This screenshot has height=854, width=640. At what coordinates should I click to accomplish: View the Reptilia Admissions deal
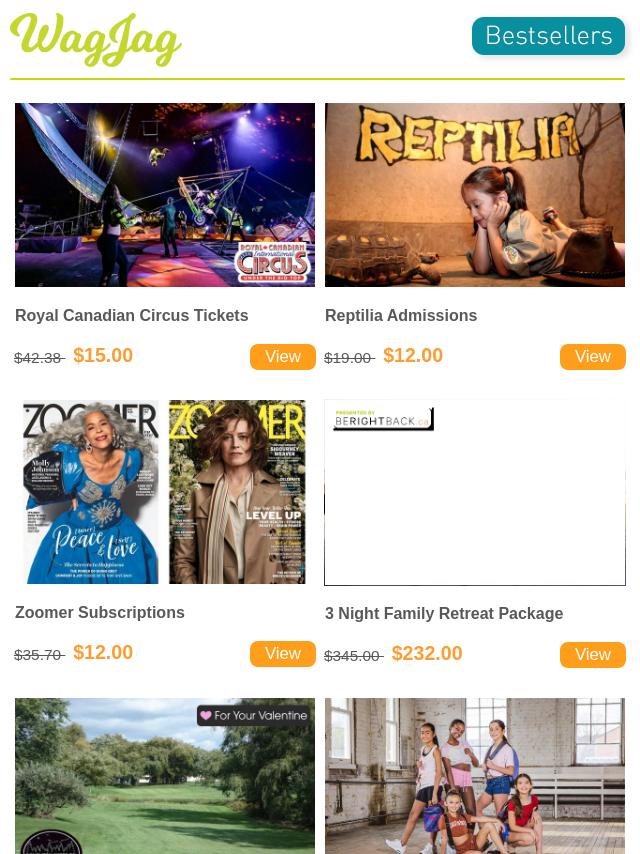coord(592,357)
